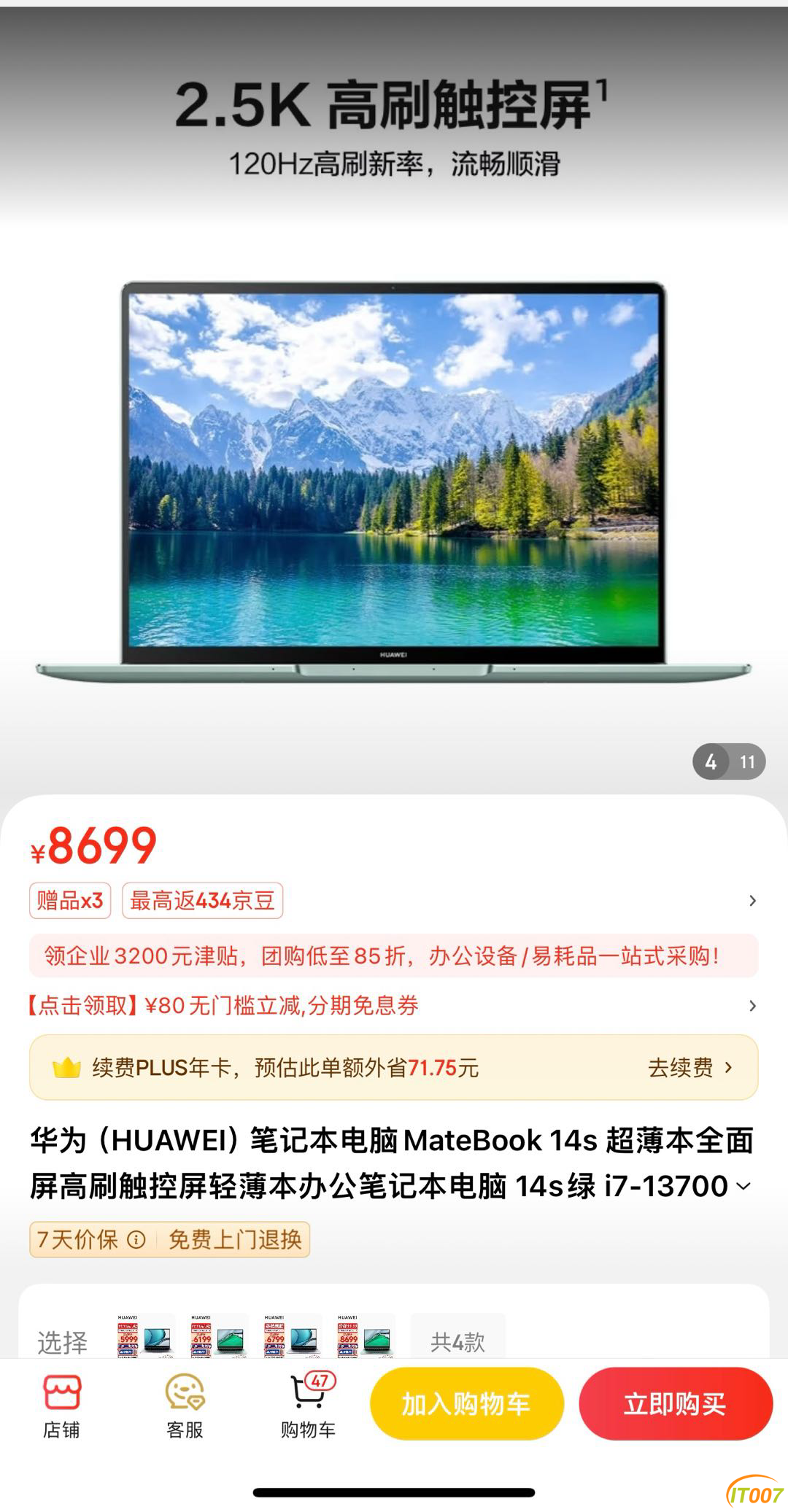Open the 7天价保 info icon
The image size is (788, 1512).
(136, 1239)
